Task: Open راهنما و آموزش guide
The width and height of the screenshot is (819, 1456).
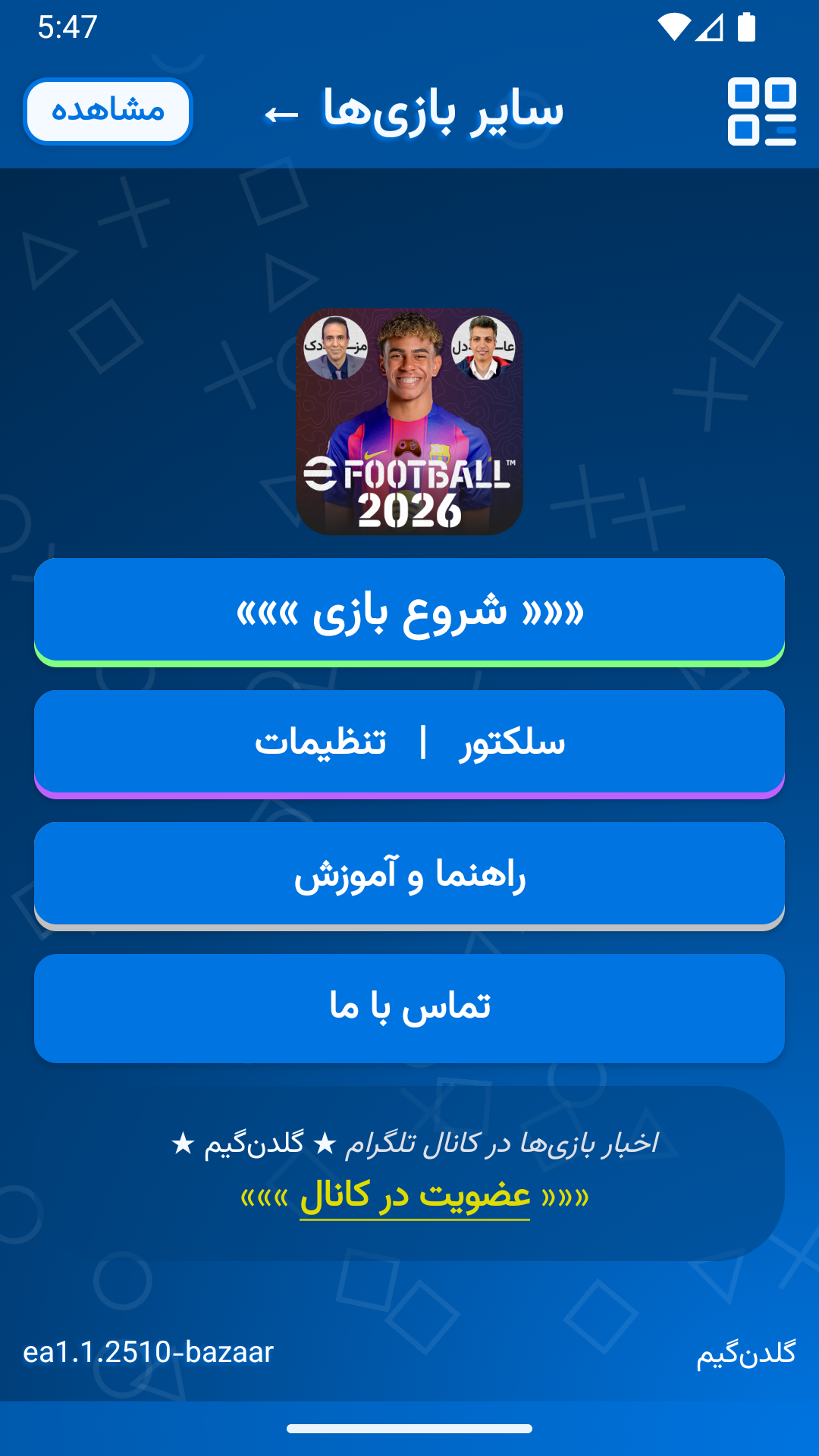Action: click(x=409, y=875)
